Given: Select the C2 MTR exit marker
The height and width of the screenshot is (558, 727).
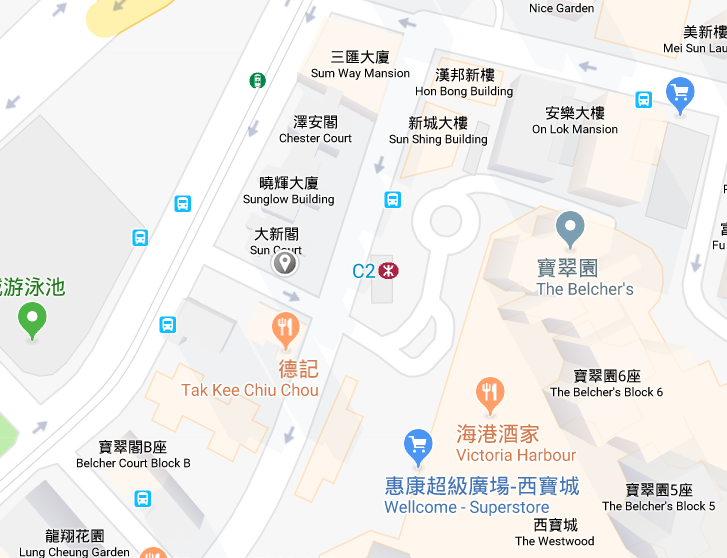Looking at the screenshot, I should (x=390, y=270).
